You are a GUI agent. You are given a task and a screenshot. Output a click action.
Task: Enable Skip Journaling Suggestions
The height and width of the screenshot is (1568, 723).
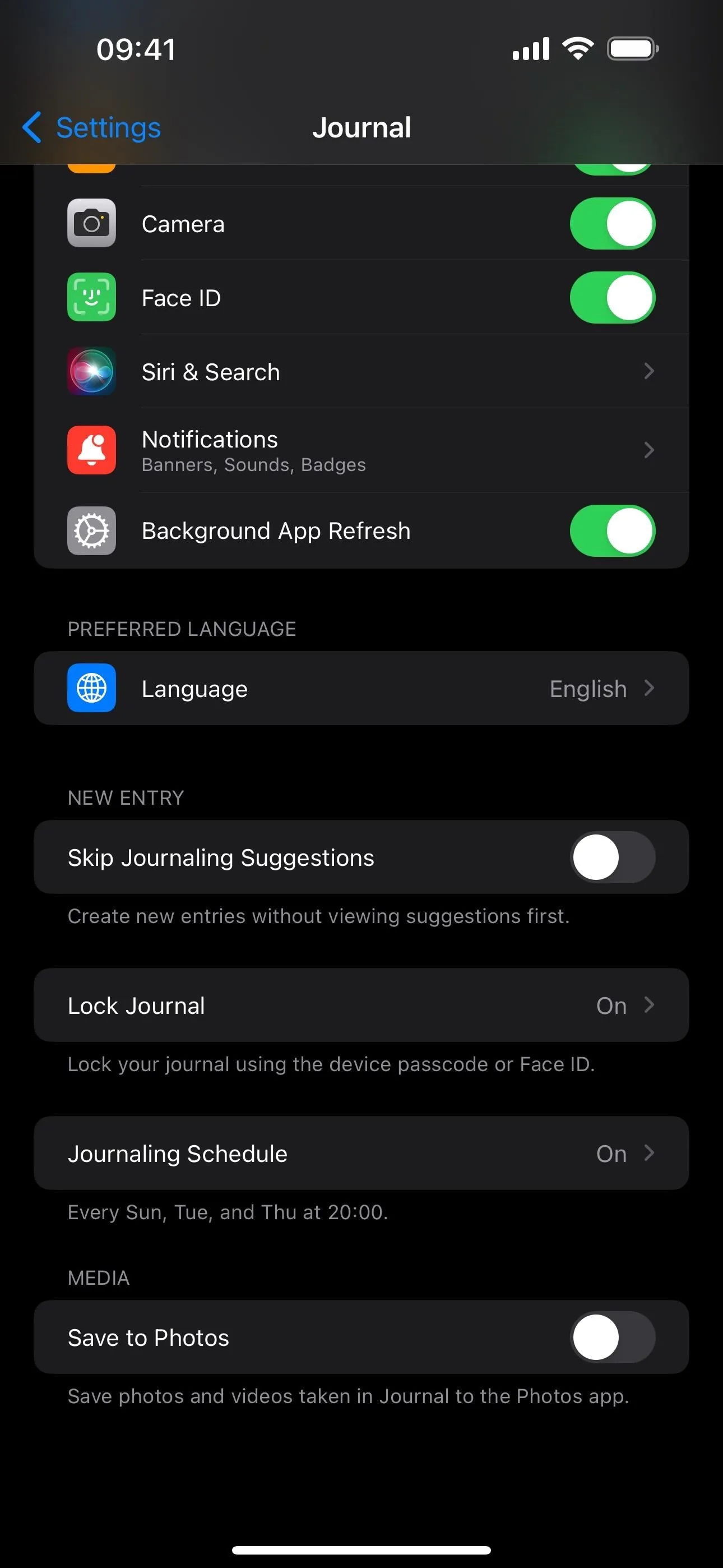point(612,857)
